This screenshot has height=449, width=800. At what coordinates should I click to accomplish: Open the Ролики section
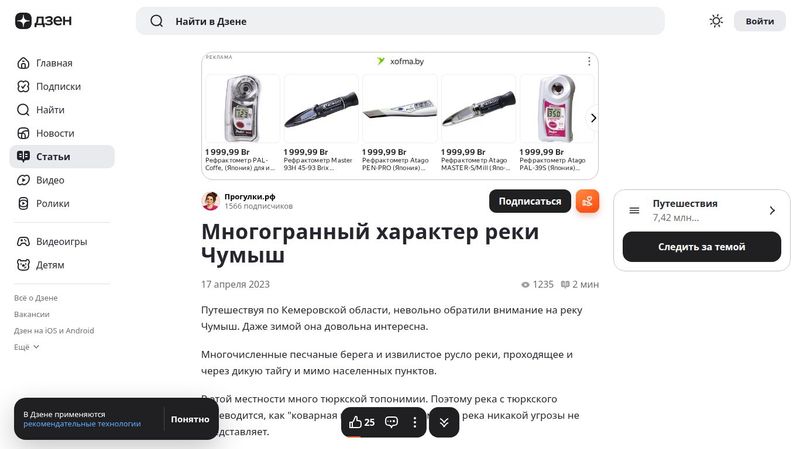click(53, 203)
